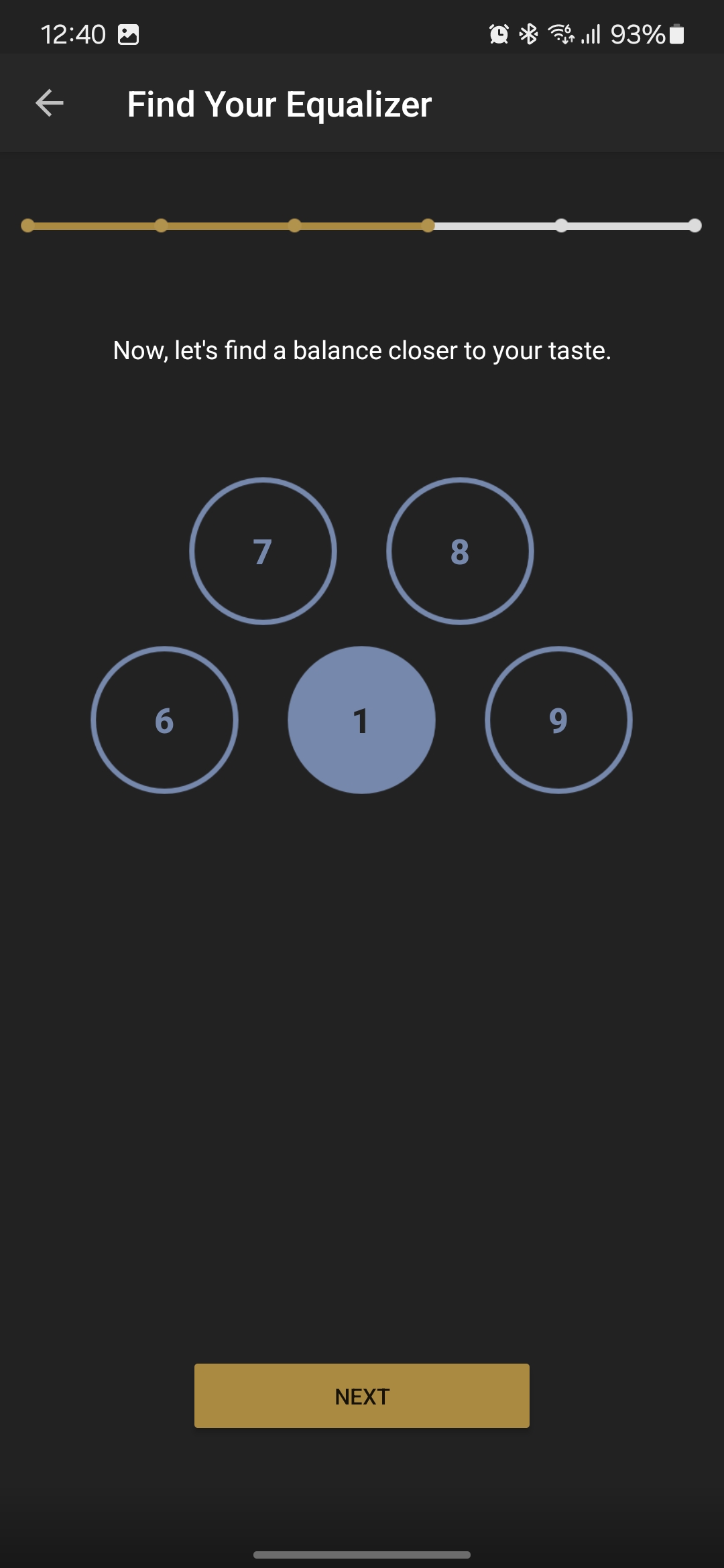724x1568 pixels.
Task: Pick equalizer option 6
Action: pos(164,720)
